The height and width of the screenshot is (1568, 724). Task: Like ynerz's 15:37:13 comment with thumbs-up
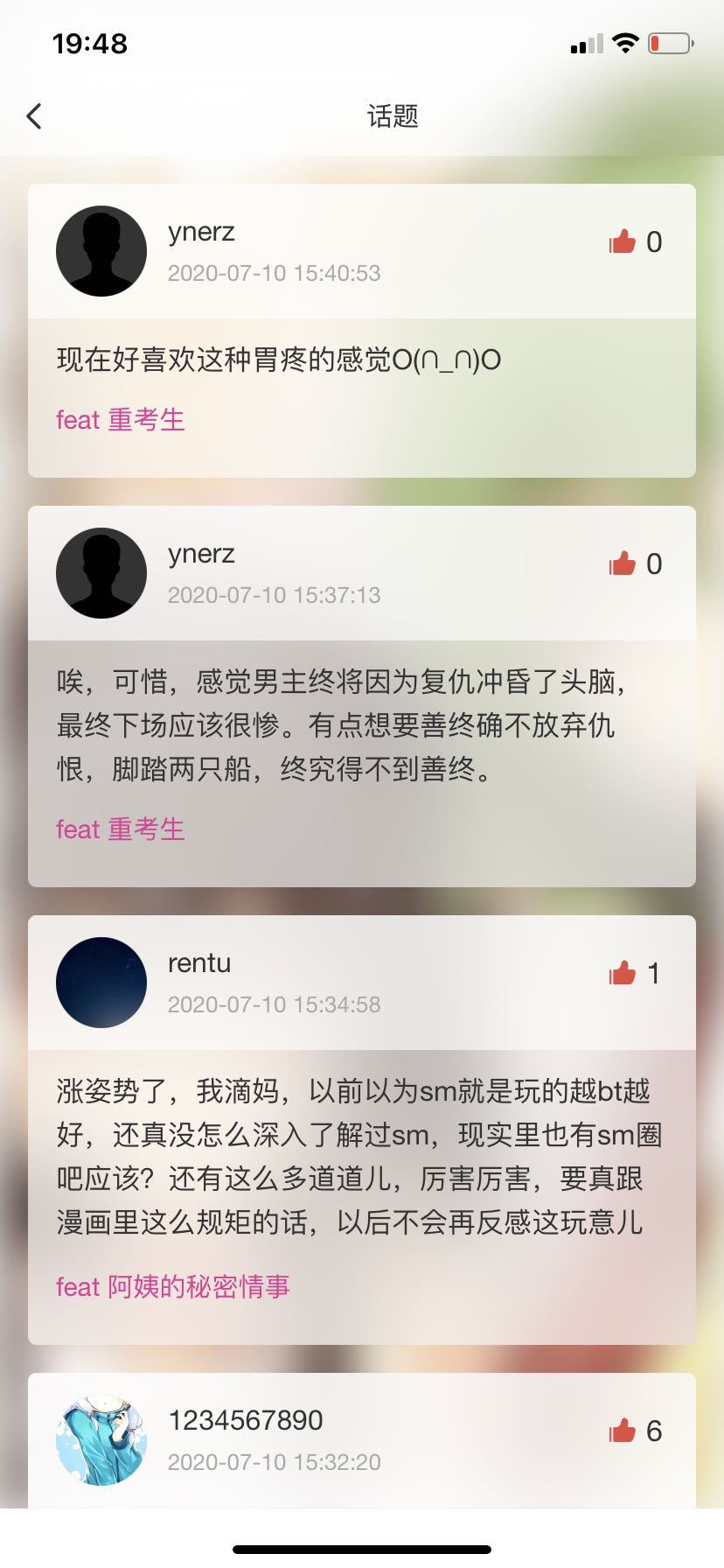point(622,564)
